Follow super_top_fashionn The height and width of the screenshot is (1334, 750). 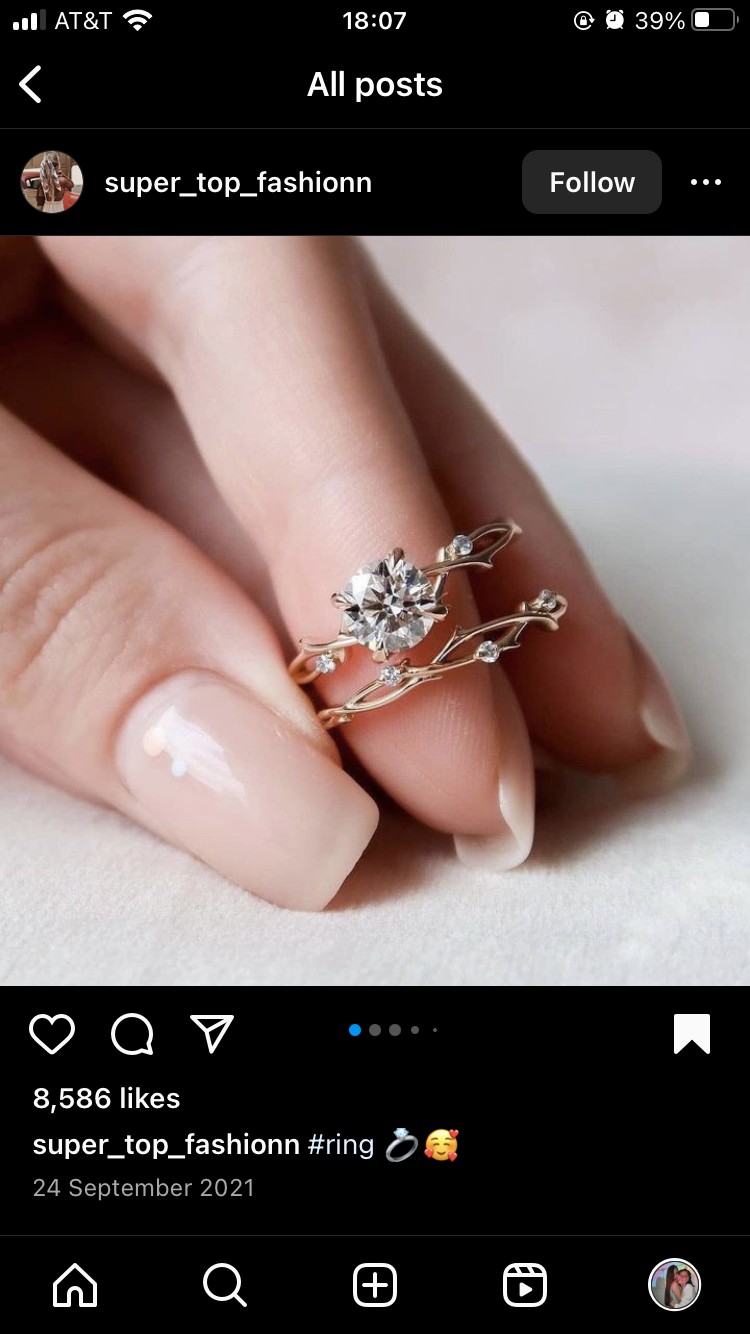[x=592, y=182]
